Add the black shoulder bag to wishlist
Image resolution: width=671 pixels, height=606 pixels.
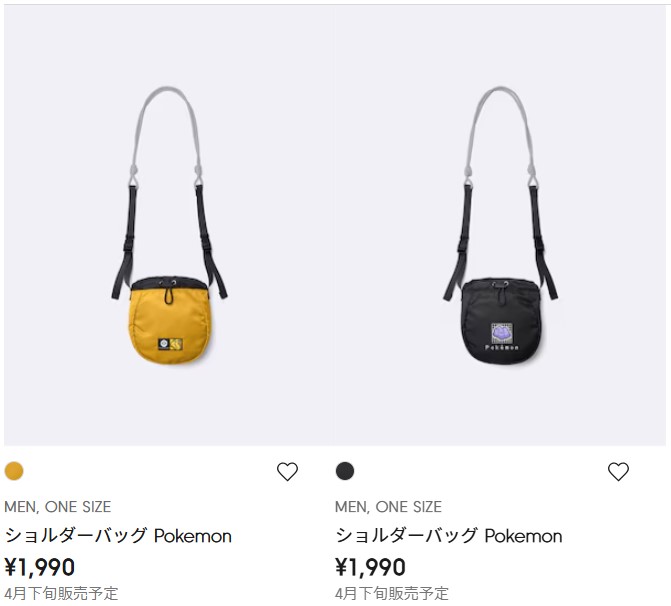[x=618, y=472]
